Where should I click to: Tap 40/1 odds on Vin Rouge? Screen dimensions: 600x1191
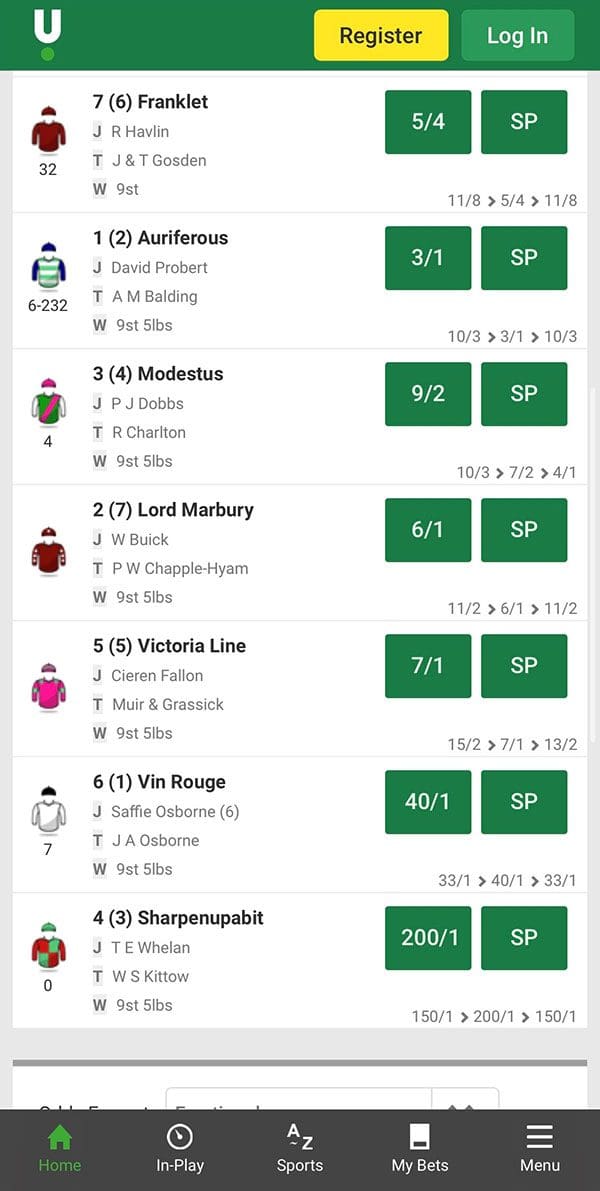[x=428, y=802]
